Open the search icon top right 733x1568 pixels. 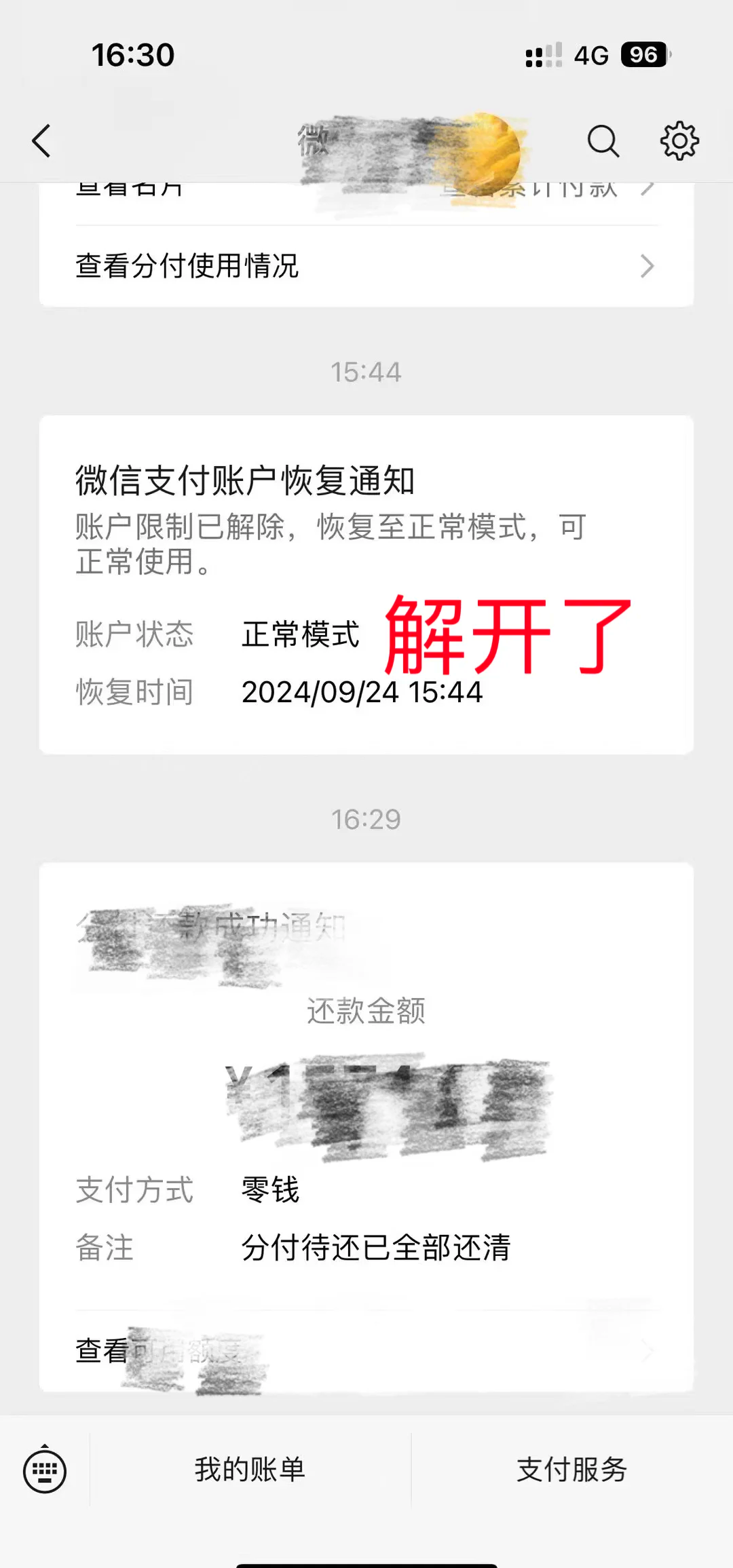click(x=604, y=142)
